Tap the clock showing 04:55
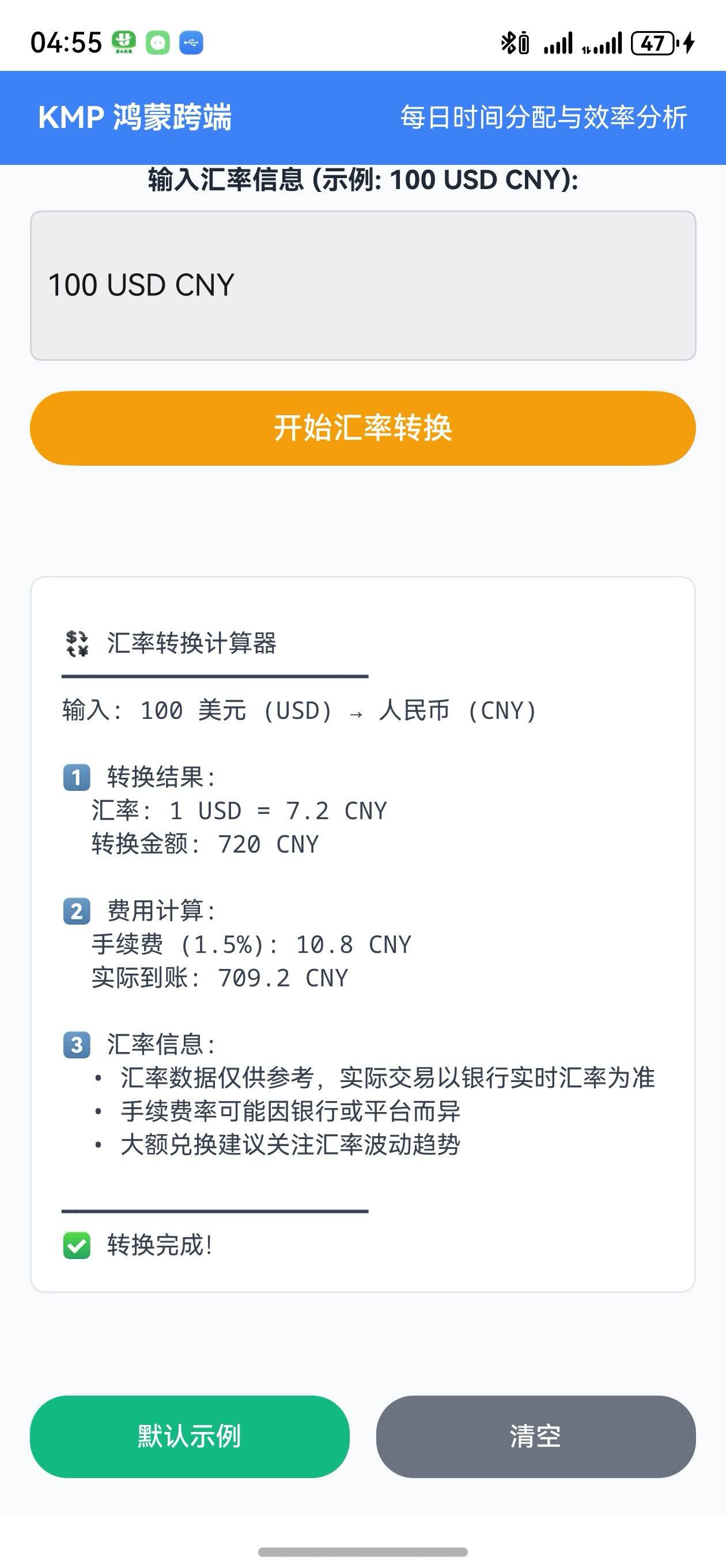This screenshot has height=1568, width=726. coord(66,42)
